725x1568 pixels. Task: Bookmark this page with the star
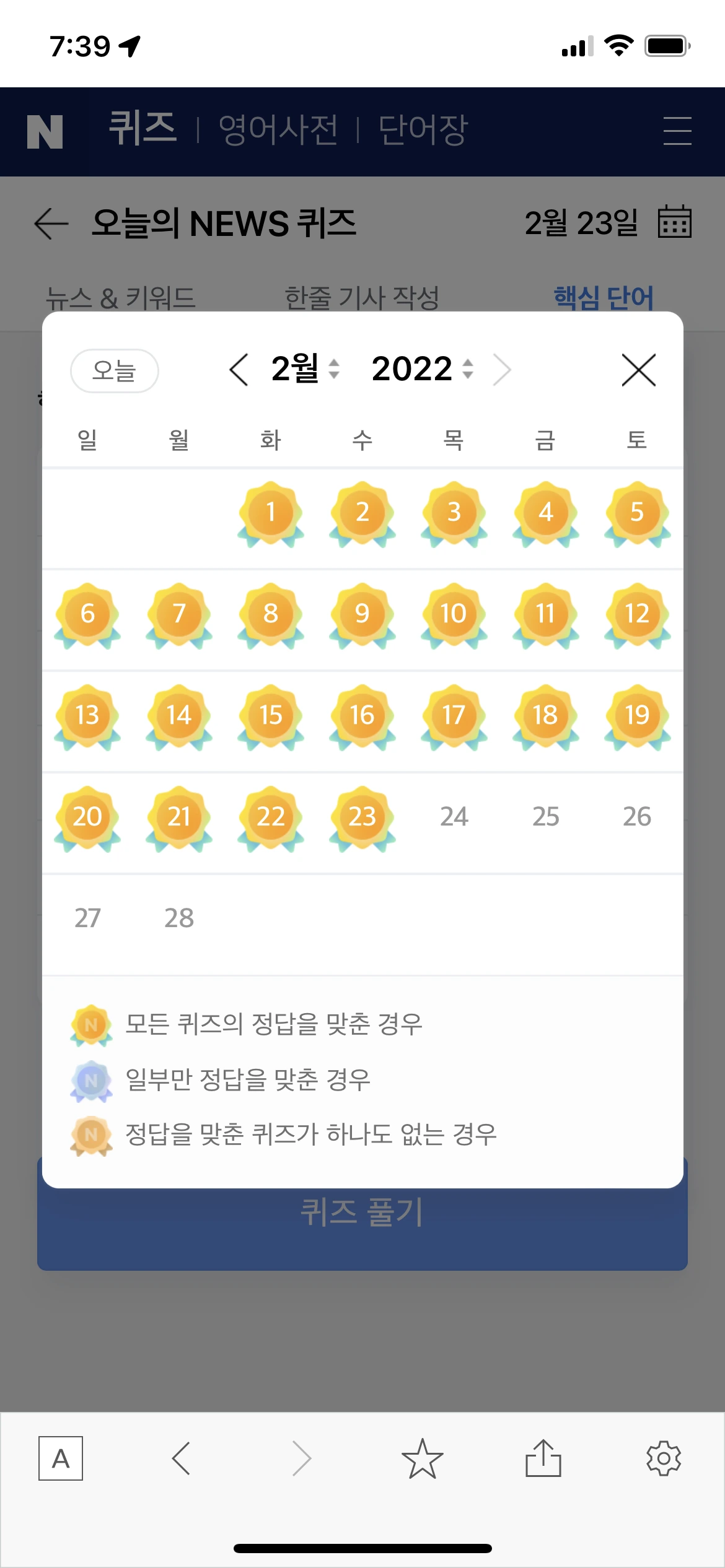[x=422, y=1458]
